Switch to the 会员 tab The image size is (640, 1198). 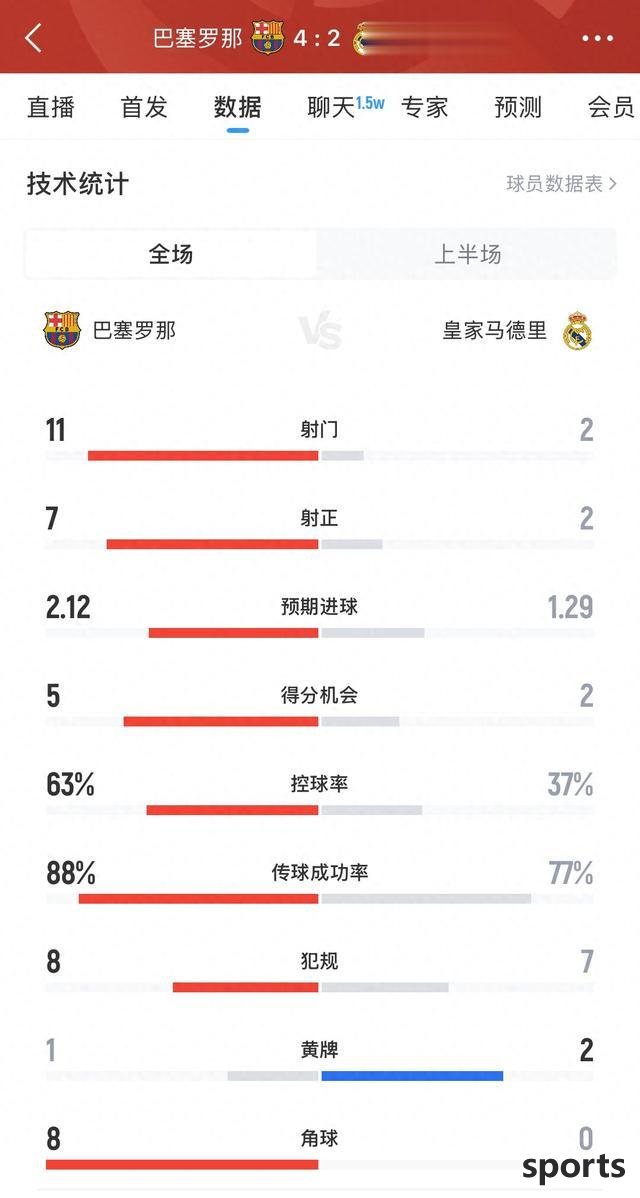pyautogui.click(x=611, y=107)
